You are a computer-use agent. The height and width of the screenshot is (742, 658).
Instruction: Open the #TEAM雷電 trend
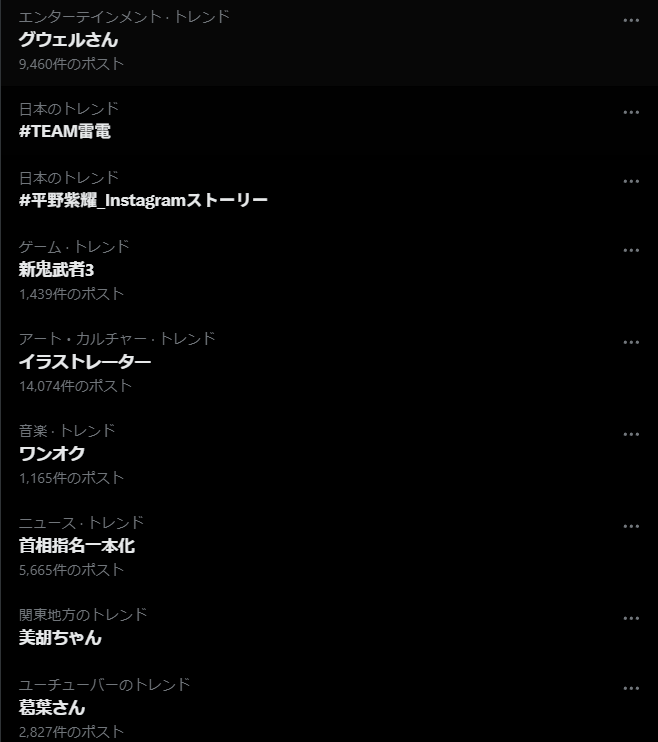[64, 131]
